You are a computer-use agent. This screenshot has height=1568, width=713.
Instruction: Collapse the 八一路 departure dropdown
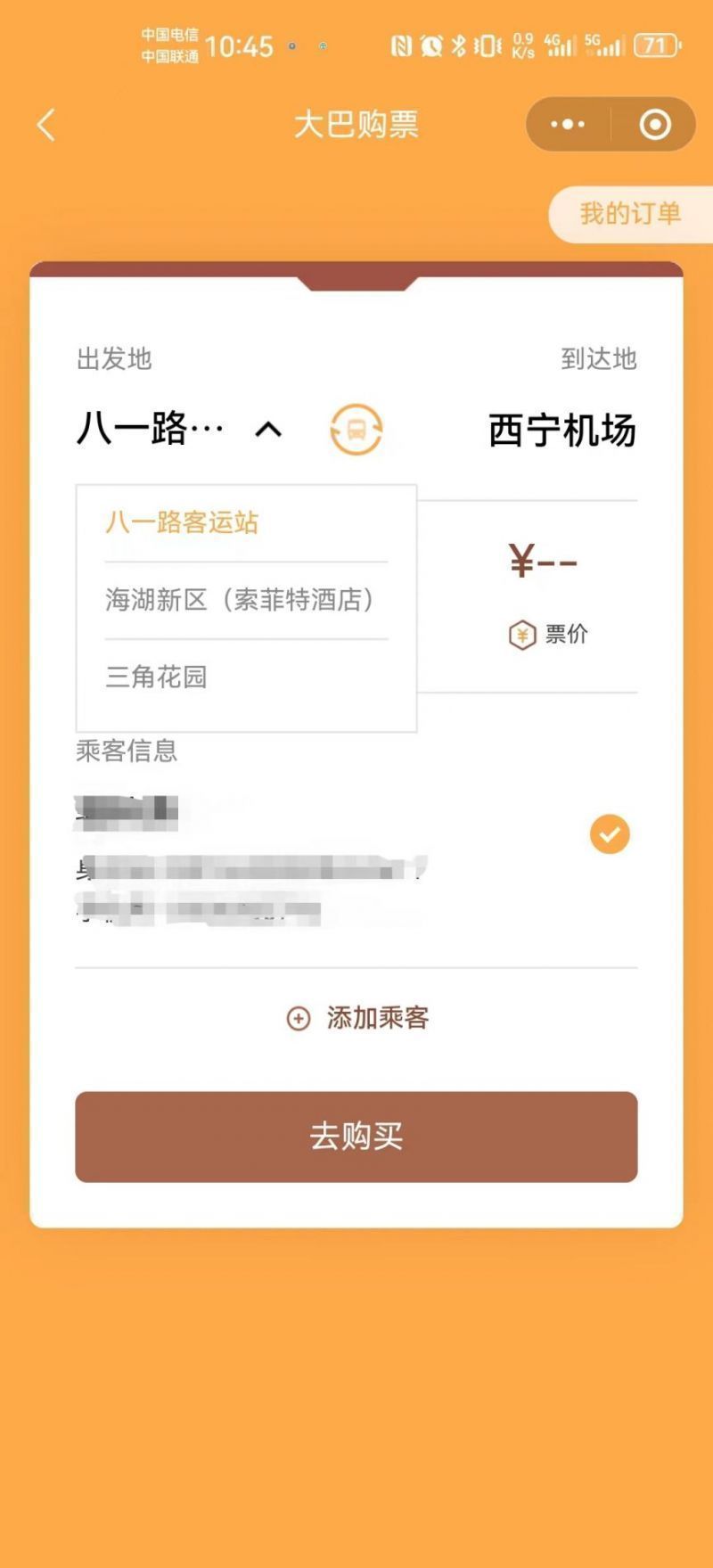point(268,431)
